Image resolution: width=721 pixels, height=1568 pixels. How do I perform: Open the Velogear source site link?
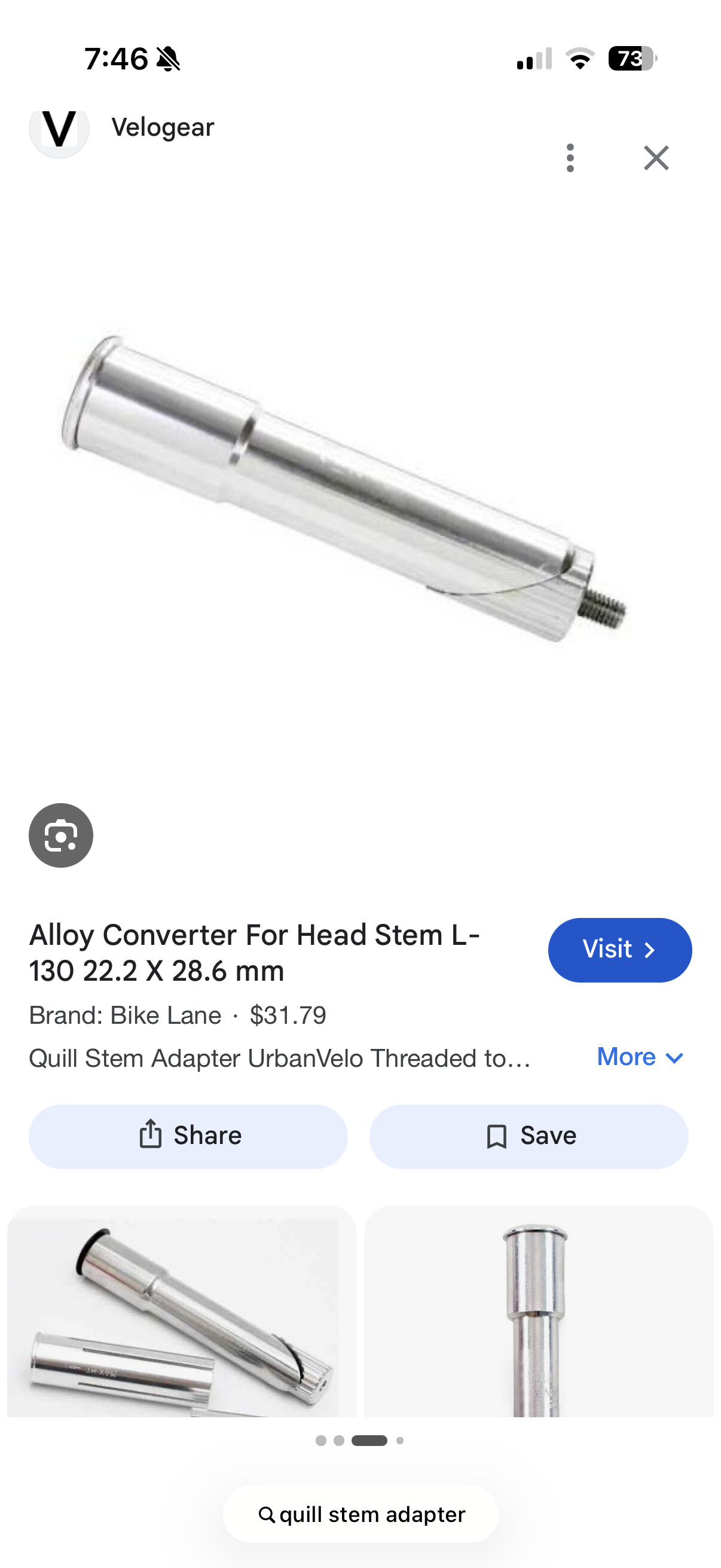tap(122, 128)
